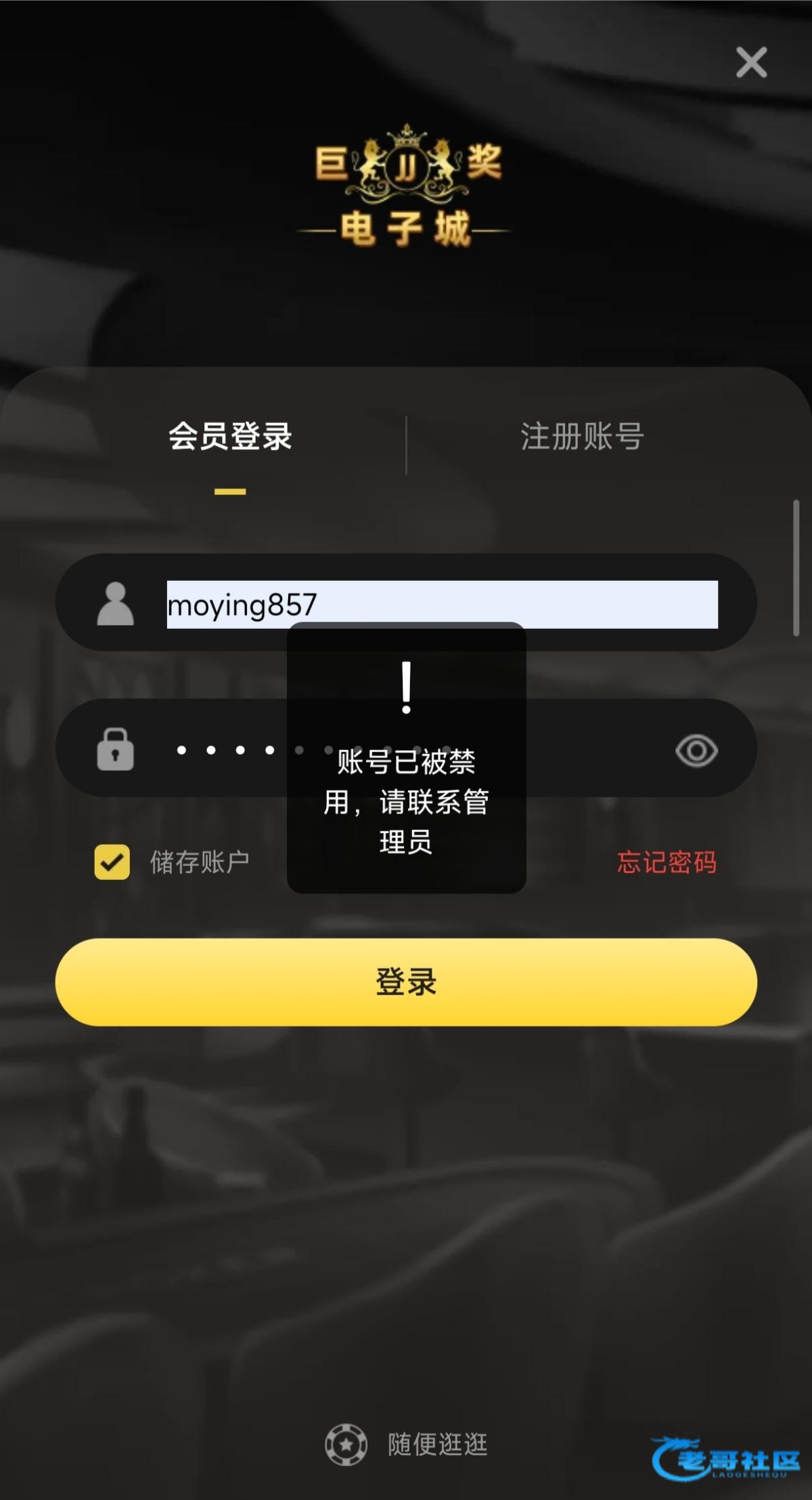Select the 会员登录 tab
This screenshot has width=812, height=1500.
[230, 437]
